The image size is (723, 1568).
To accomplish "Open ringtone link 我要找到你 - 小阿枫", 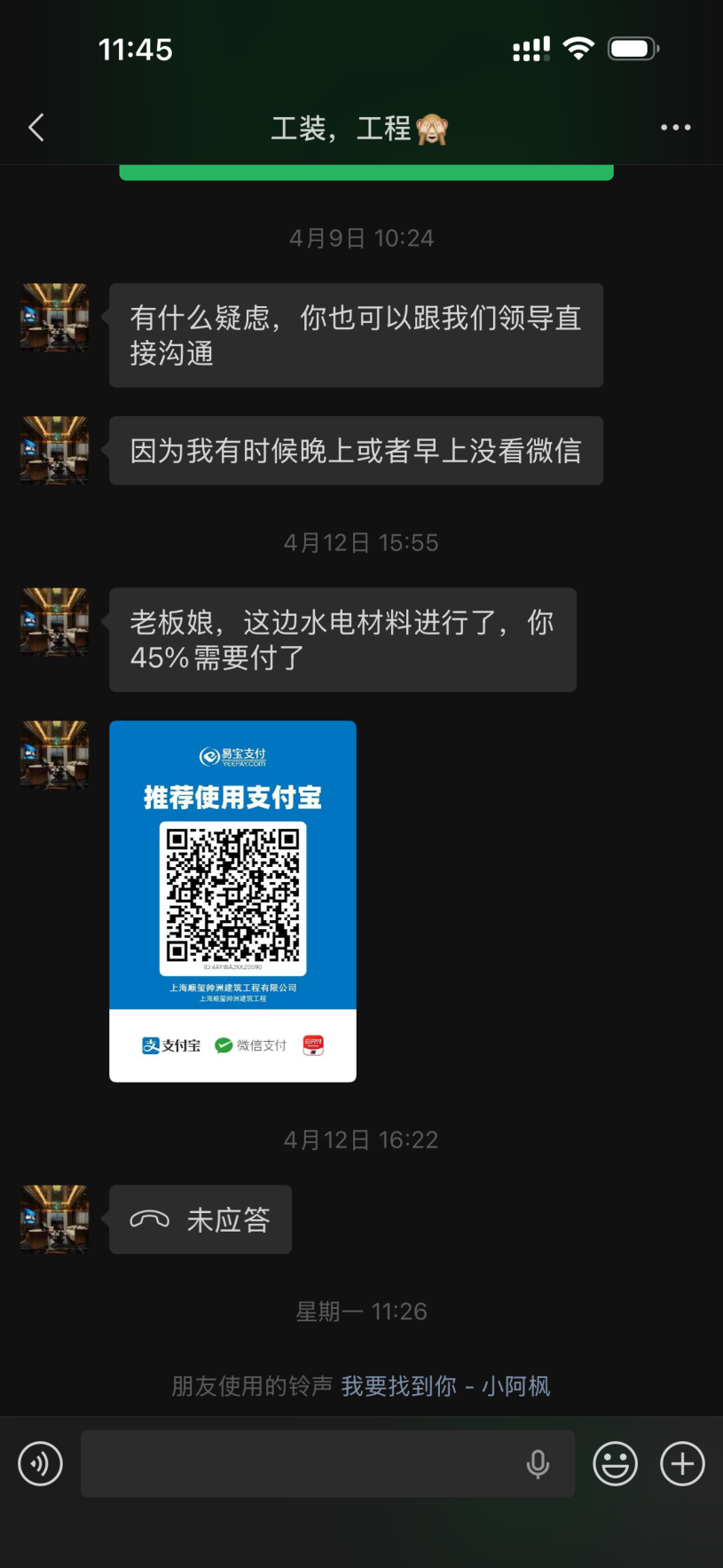I will 445,1386.
